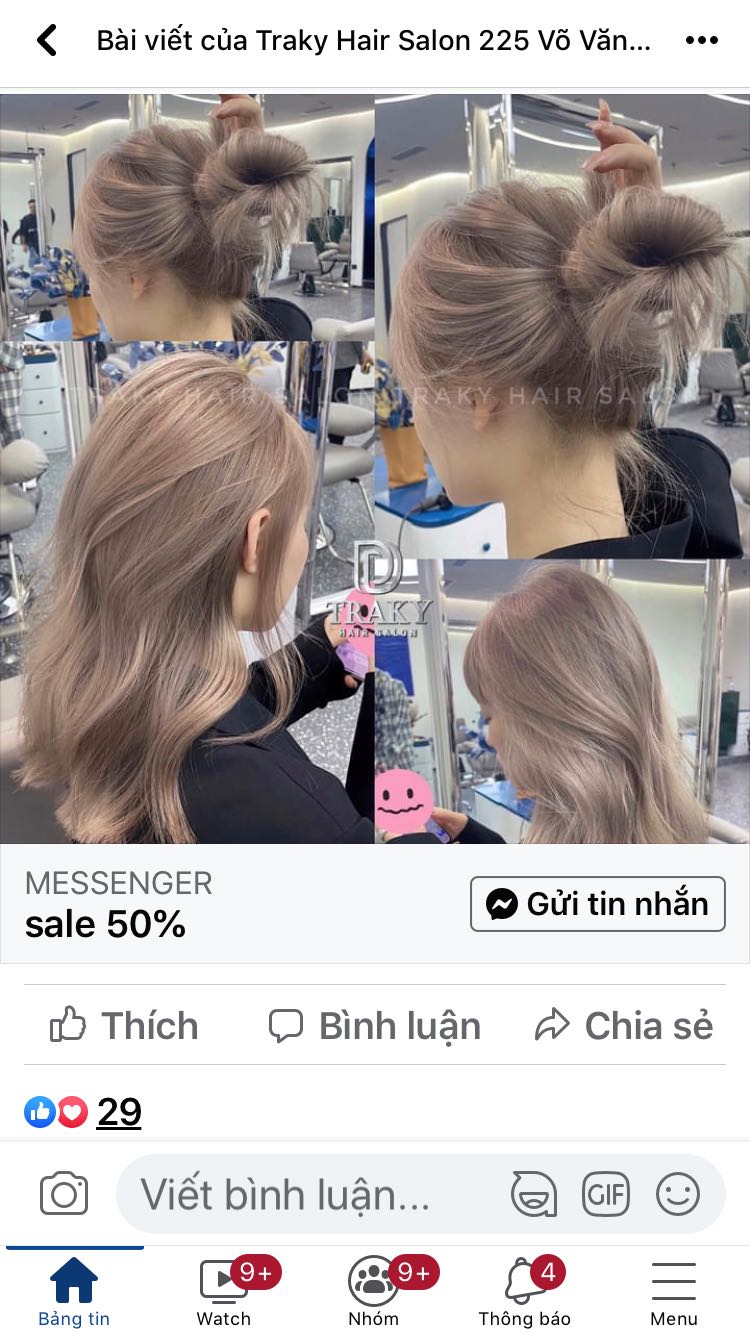Open the sticker picker beside the comment field
The width and height of the screenshot is (750, 1334).
coord(535,1193)
